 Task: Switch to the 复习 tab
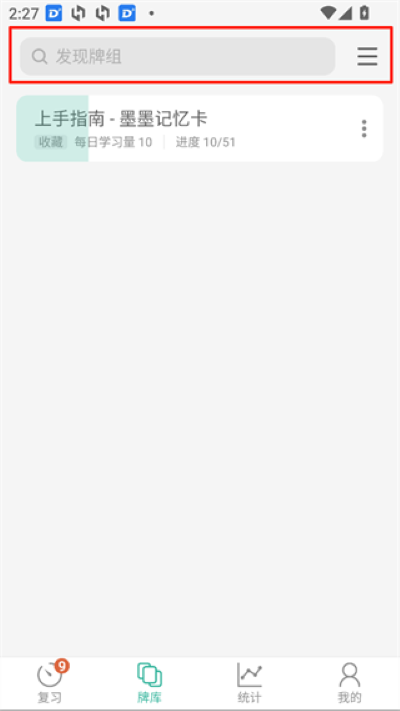click(50, 682)
